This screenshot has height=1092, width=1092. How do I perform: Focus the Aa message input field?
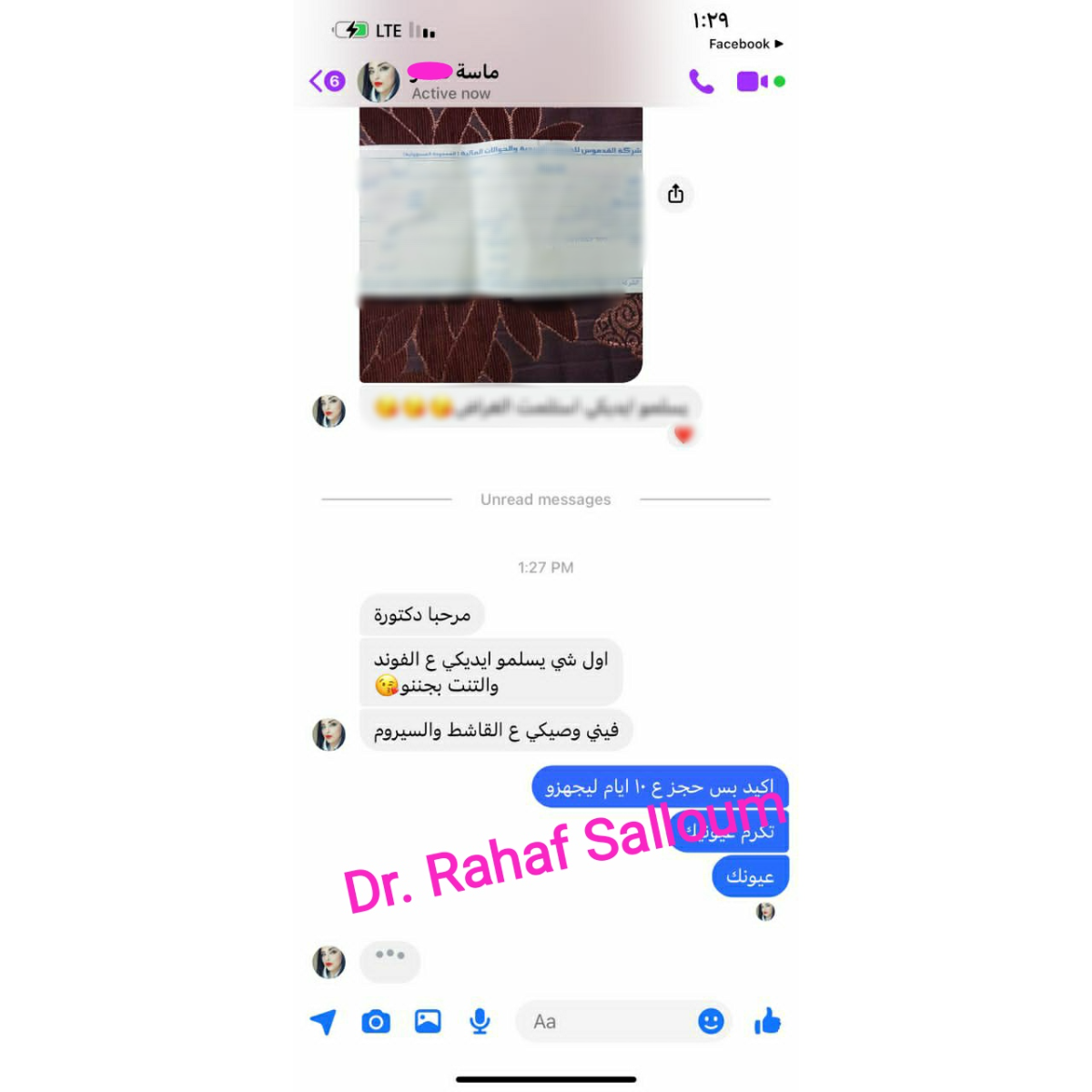(605, 1022)
